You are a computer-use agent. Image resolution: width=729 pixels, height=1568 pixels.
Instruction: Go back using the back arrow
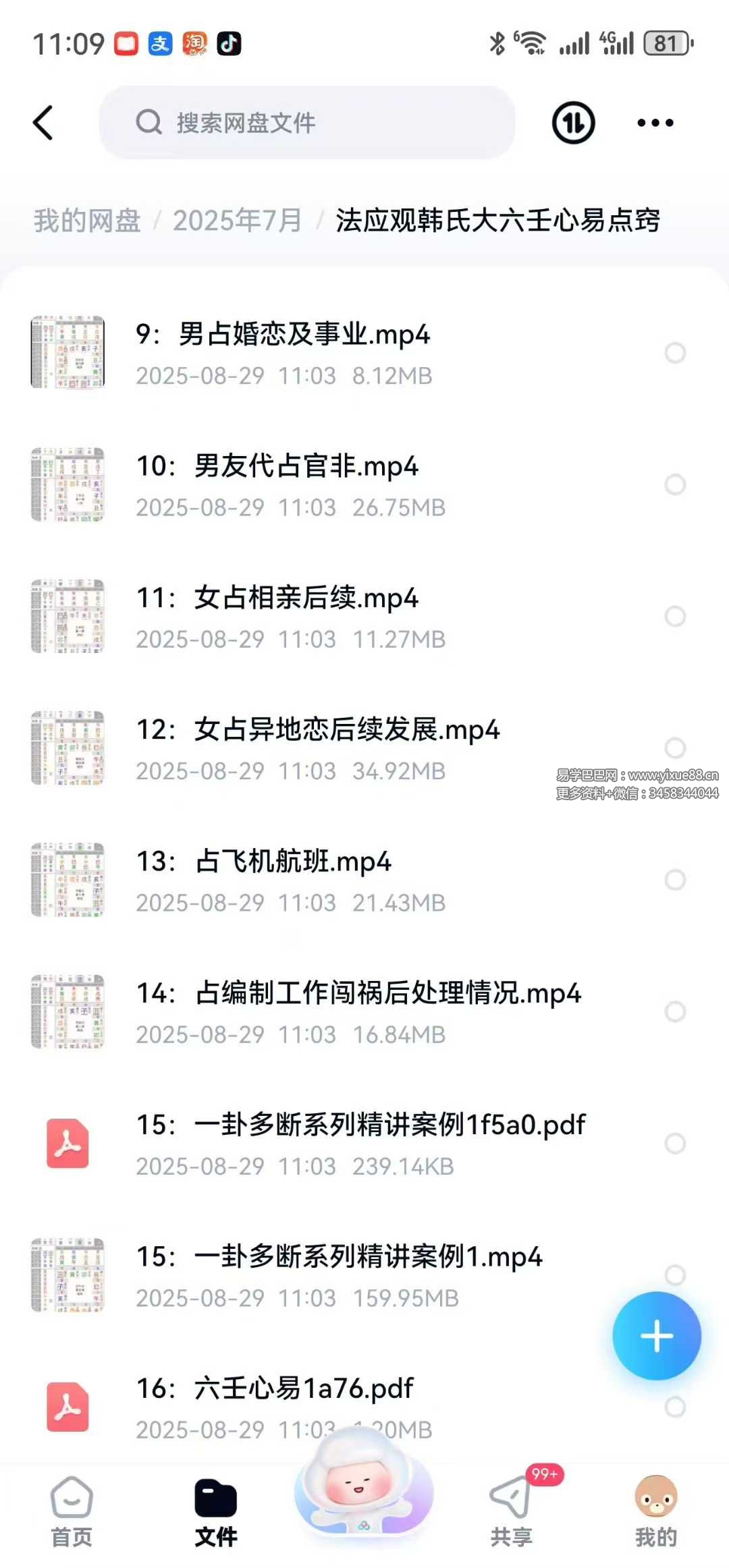click(x=43, y=123)
